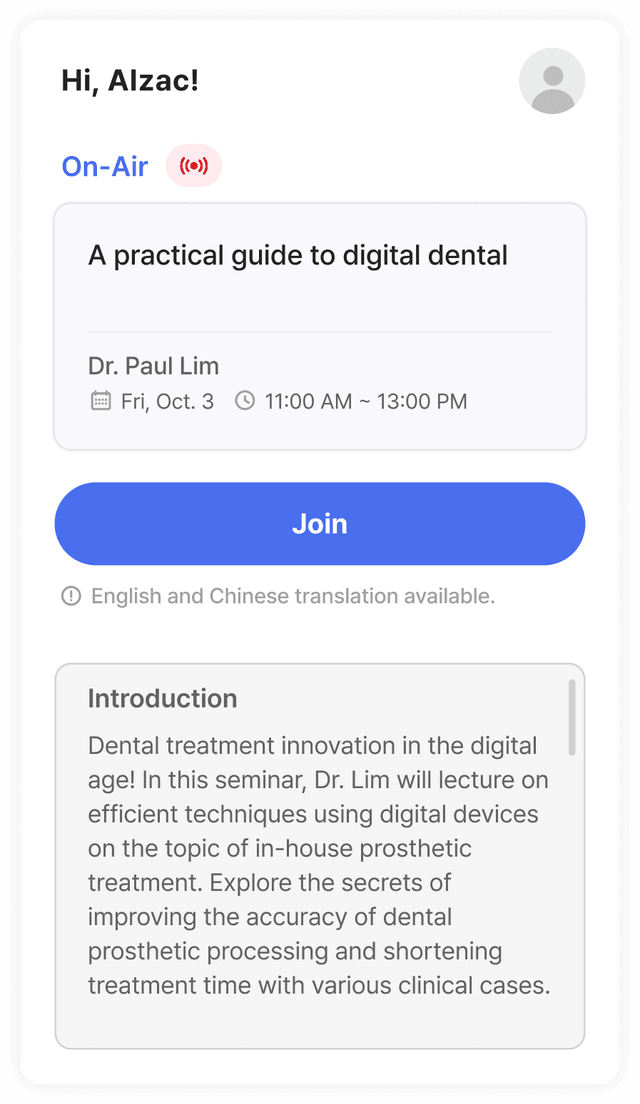Screen dimensions: 640x1104
Task: Open the digital dental seminar card
Action: (x=320, y=326)
